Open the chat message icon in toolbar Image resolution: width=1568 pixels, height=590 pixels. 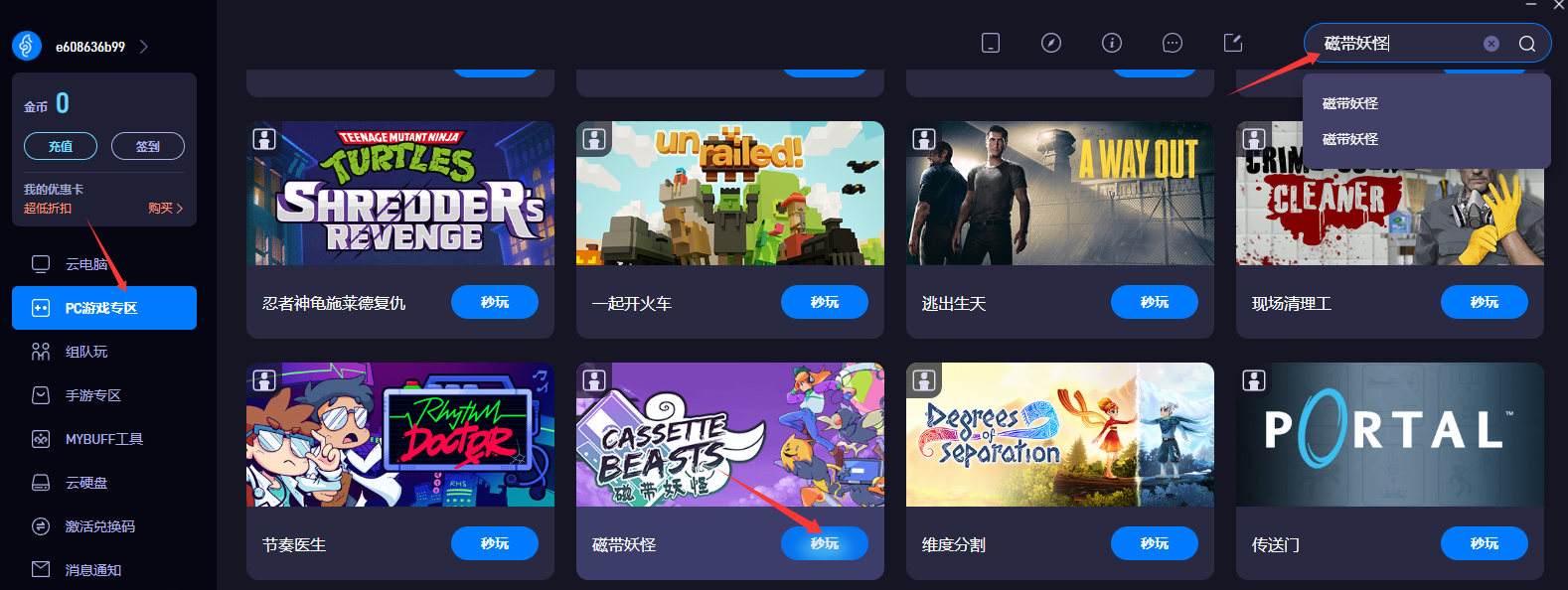click(x=1173, y=43)
